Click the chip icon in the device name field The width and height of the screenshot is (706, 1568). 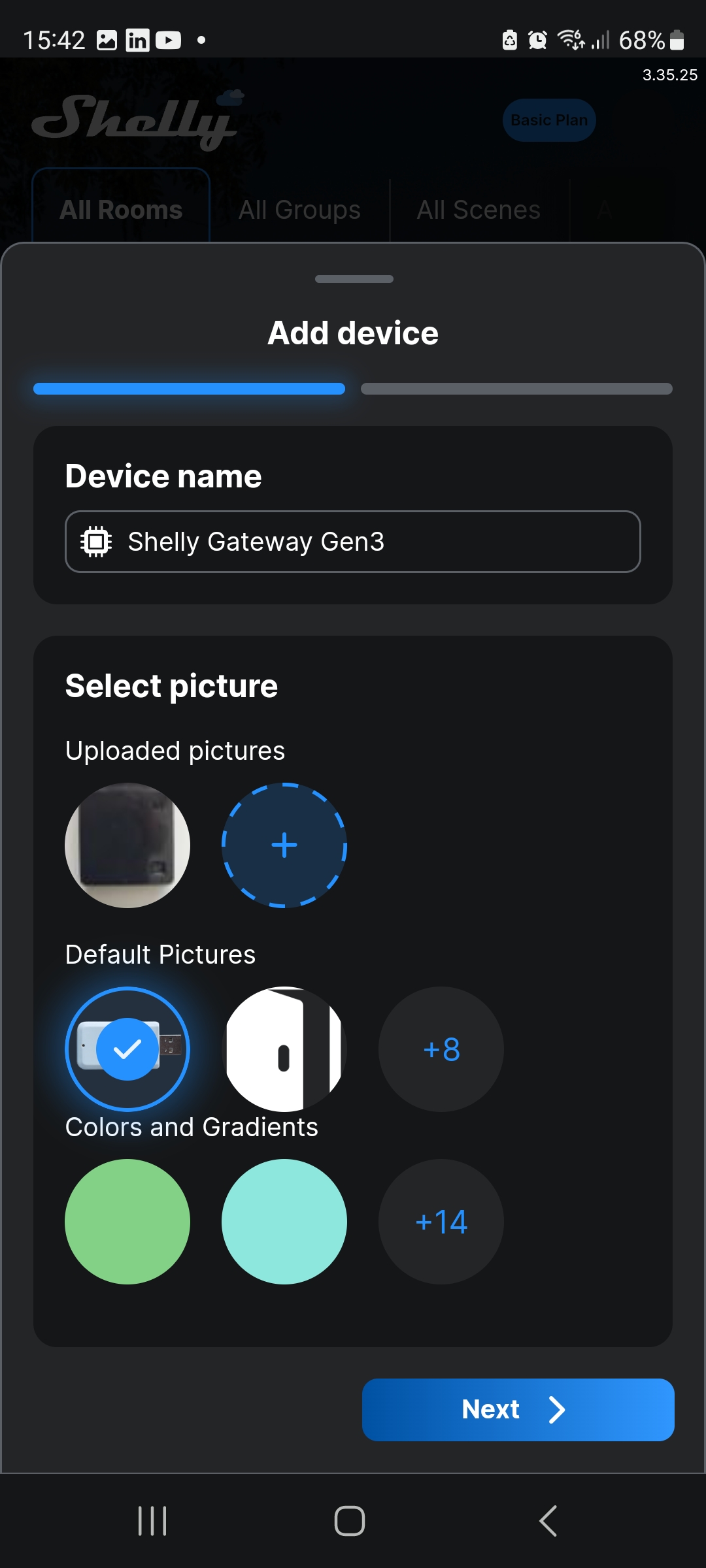tap(95, 542)
